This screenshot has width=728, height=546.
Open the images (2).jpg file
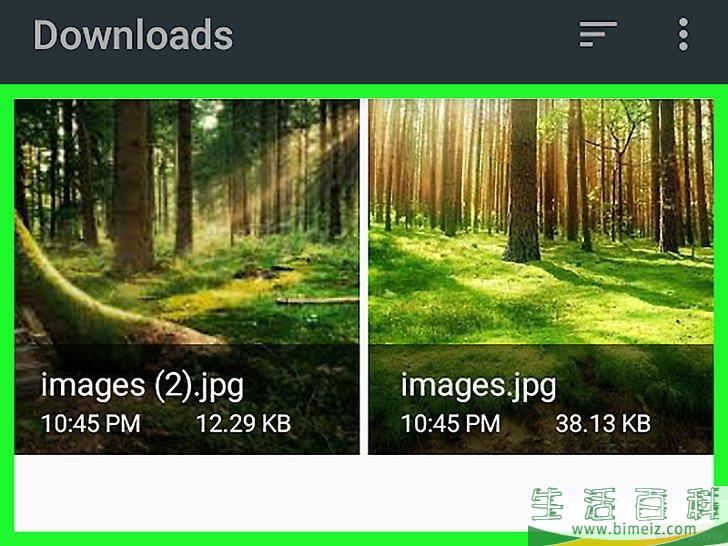[187, 276]
